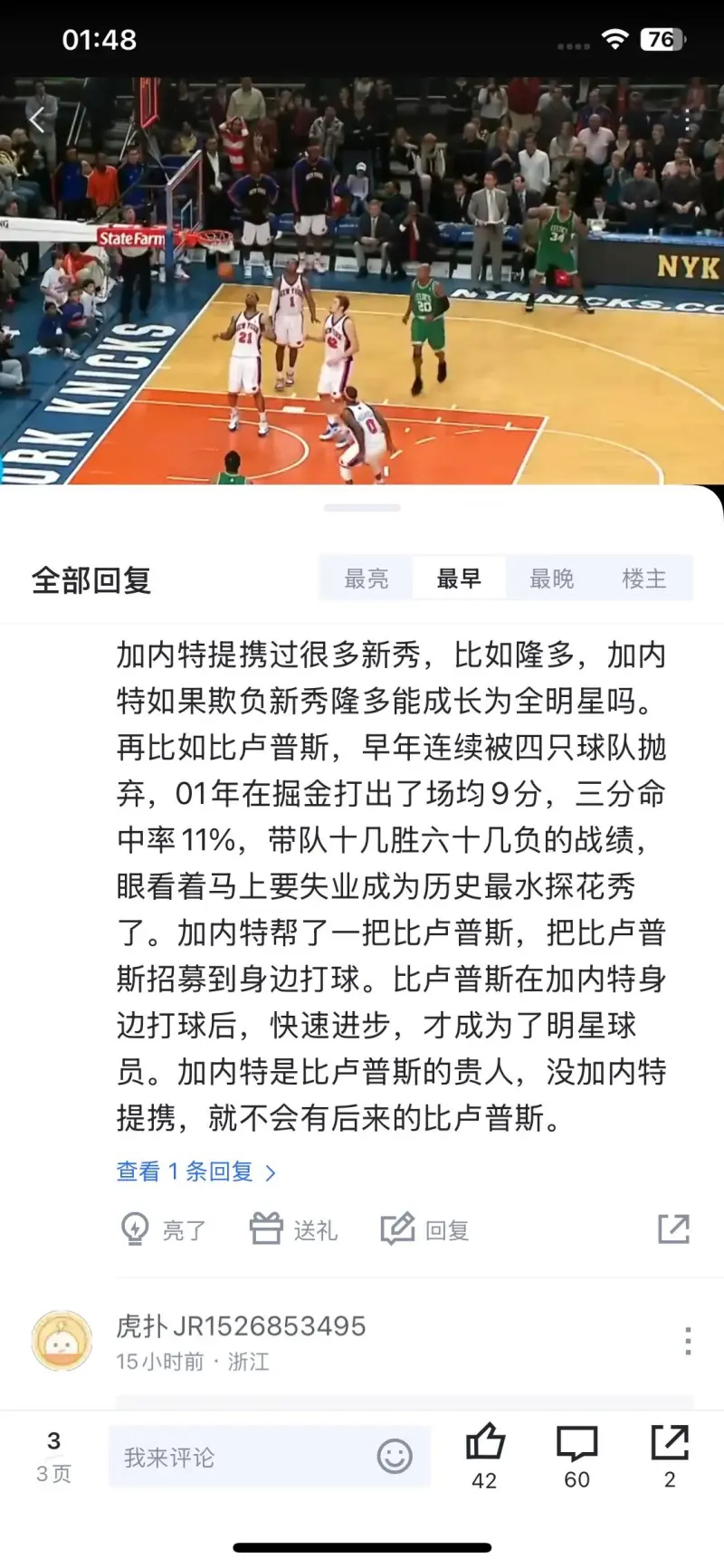This screenshot has height=1568, width=724.
Task: Open 虎扑JR1526853495's profile avatar
Action: (62, 1341)
